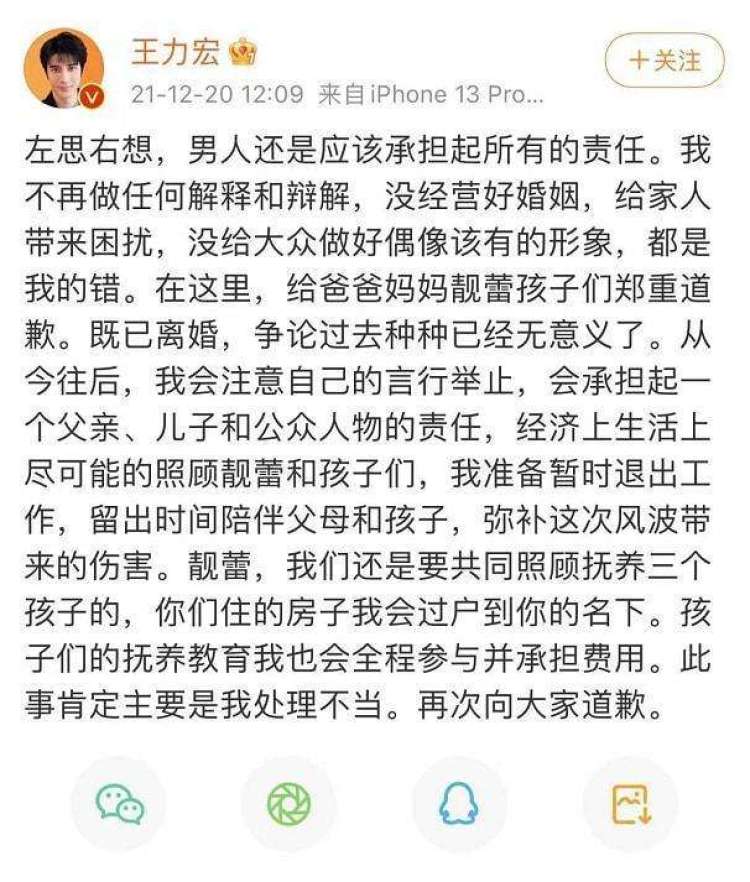Share to WeChat Moments

pyautogui.click(x=289, y=803)
